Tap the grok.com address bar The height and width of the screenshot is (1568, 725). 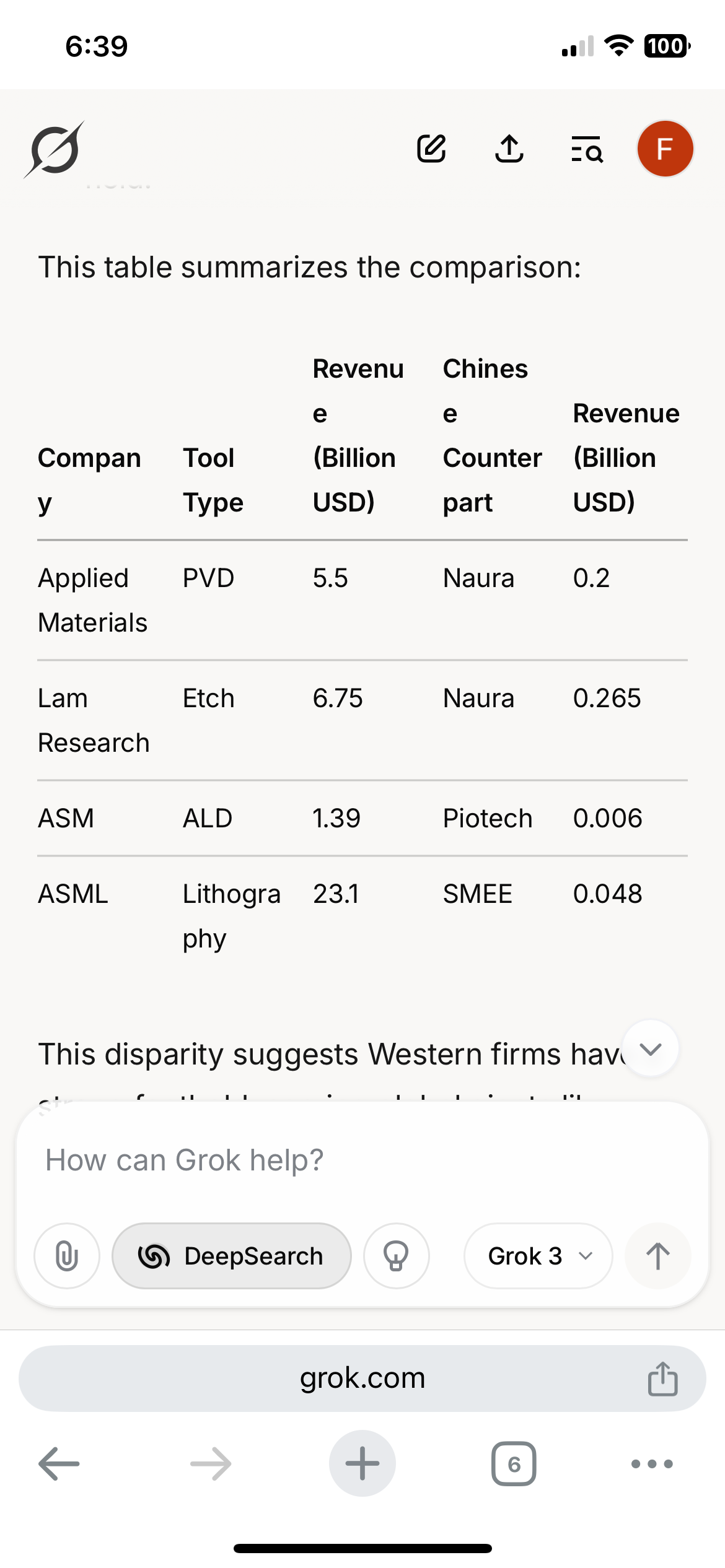coord(362,1379)
